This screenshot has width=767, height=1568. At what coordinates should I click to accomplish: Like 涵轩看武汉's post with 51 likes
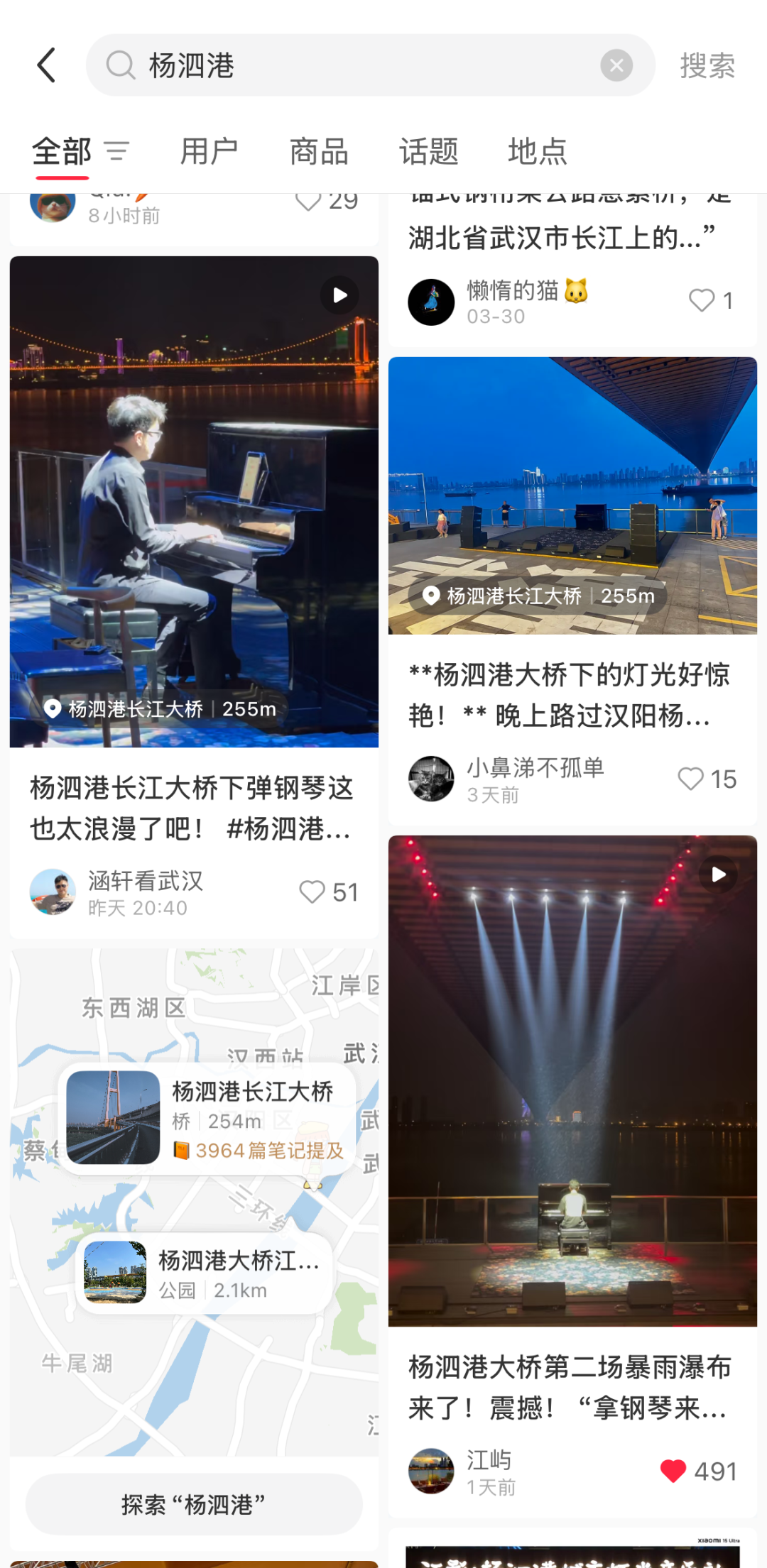click(x=312, y=892)
